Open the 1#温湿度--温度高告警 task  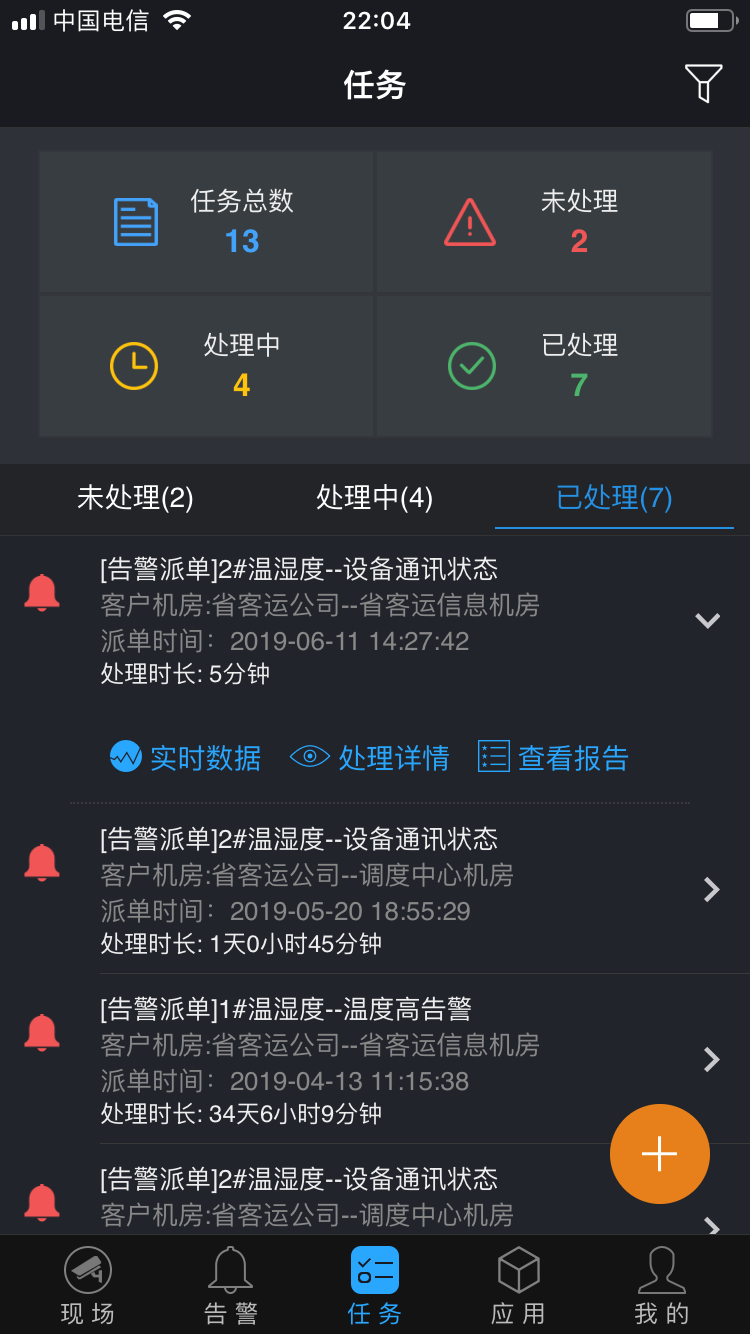[375, 1059]
